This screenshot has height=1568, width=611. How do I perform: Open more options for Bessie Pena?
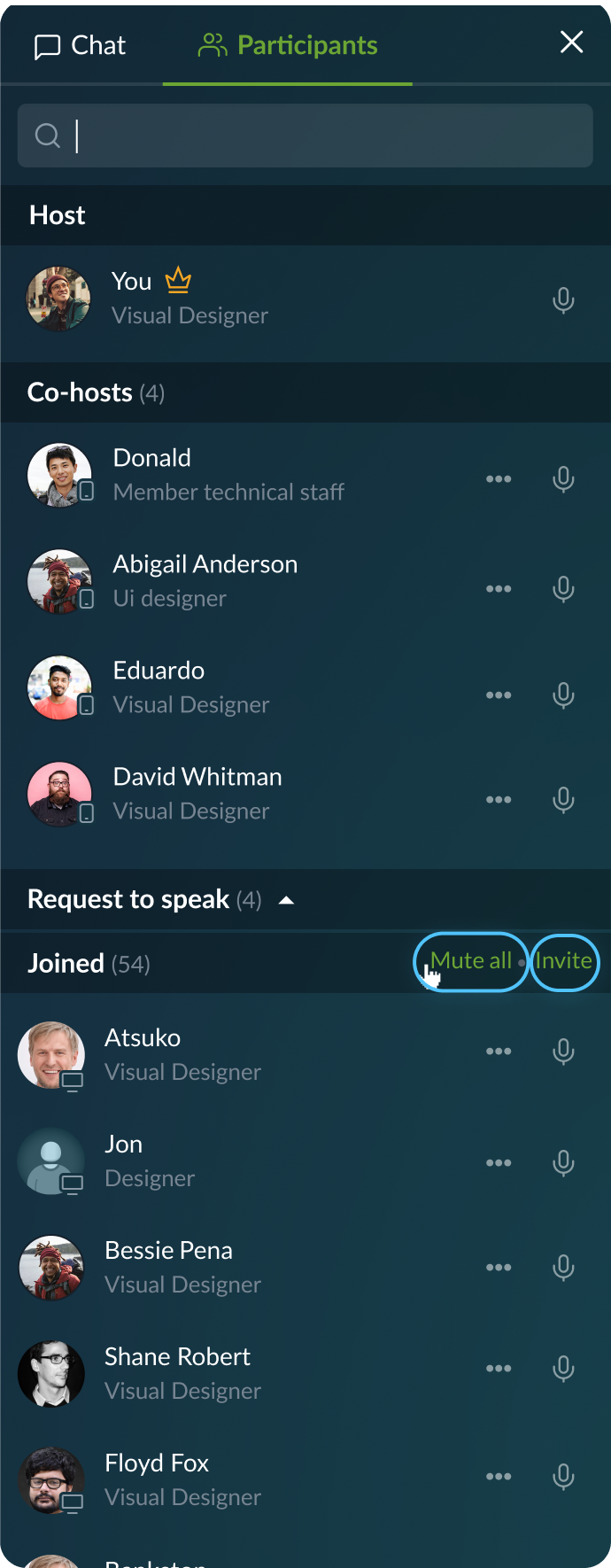[499, 1268]
